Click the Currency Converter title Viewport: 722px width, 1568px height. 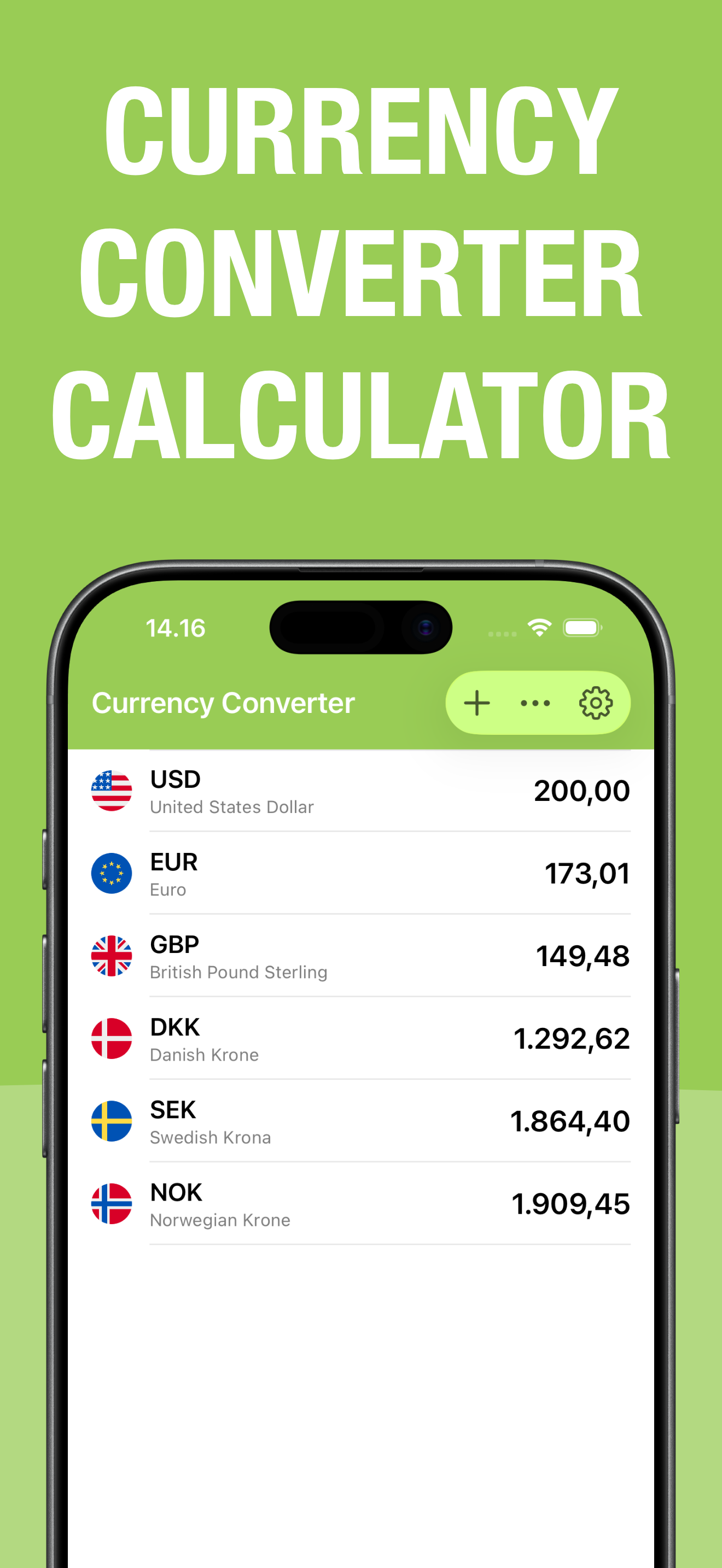pyautogui.click(x=223, y=702)
